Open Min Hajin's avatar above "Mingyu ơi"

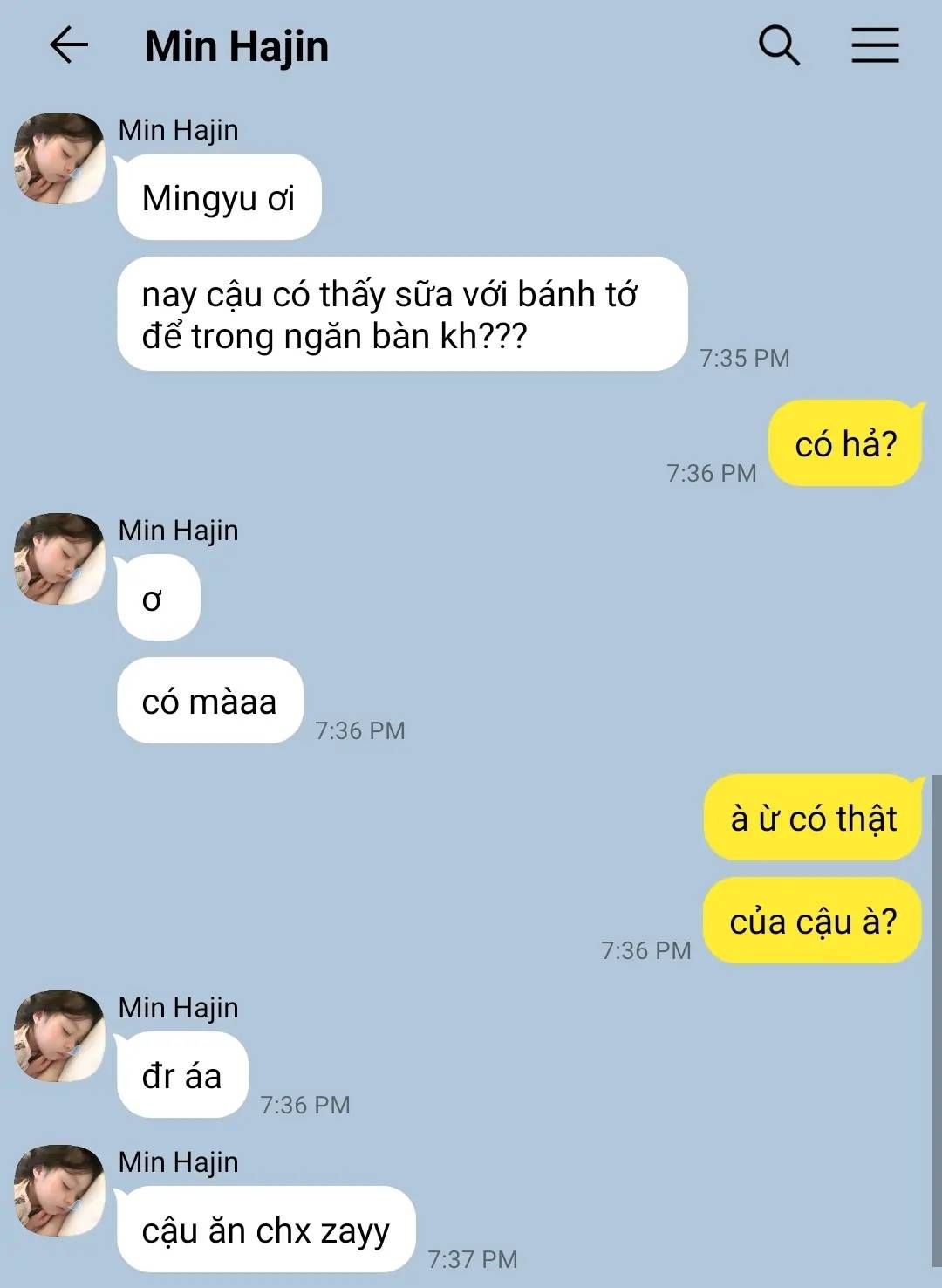[59, 159]
